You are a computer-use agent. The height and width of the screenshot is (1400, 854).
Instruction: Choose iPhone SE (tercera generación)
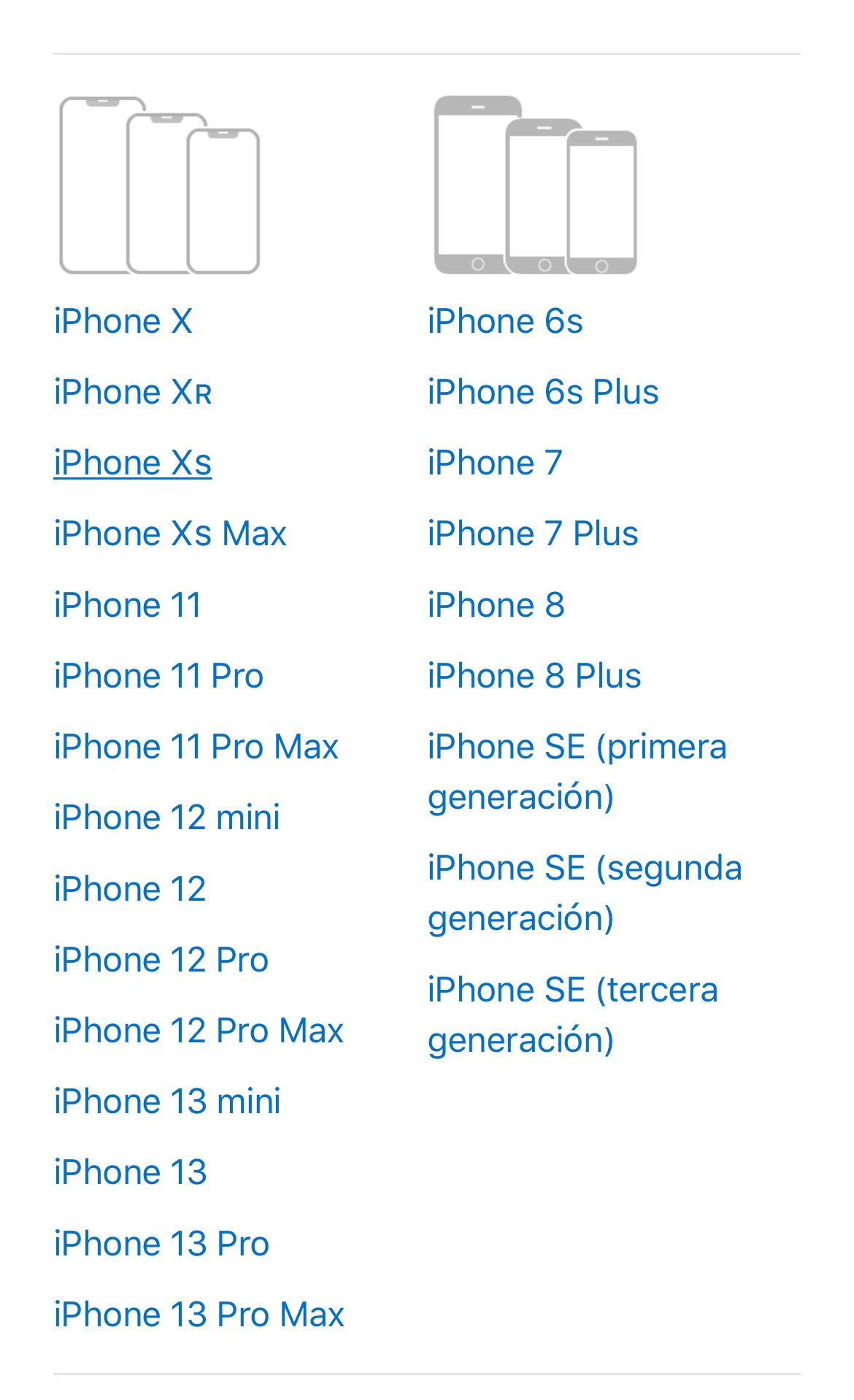click(573, 1015)
